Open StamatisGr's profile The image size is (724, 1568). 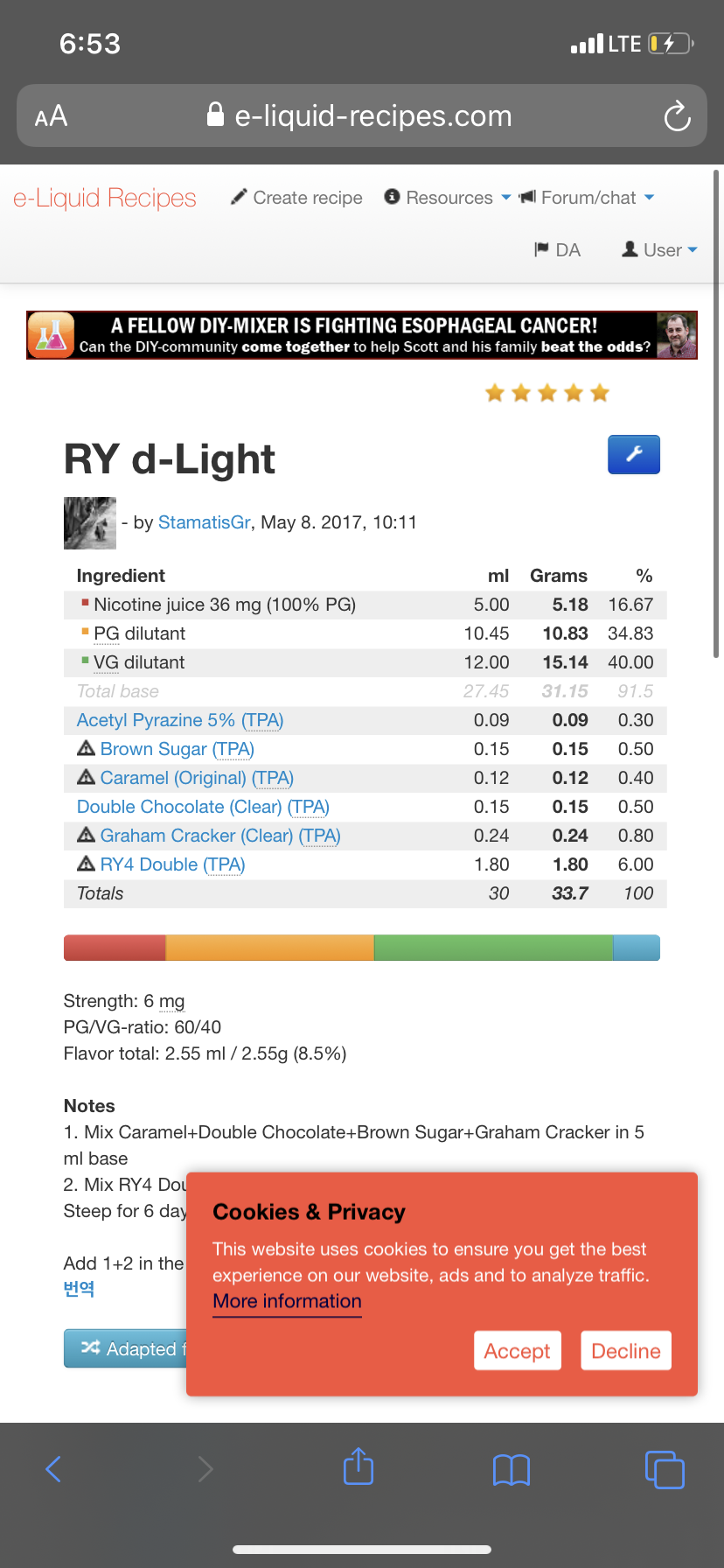click(x=205, y=522)
